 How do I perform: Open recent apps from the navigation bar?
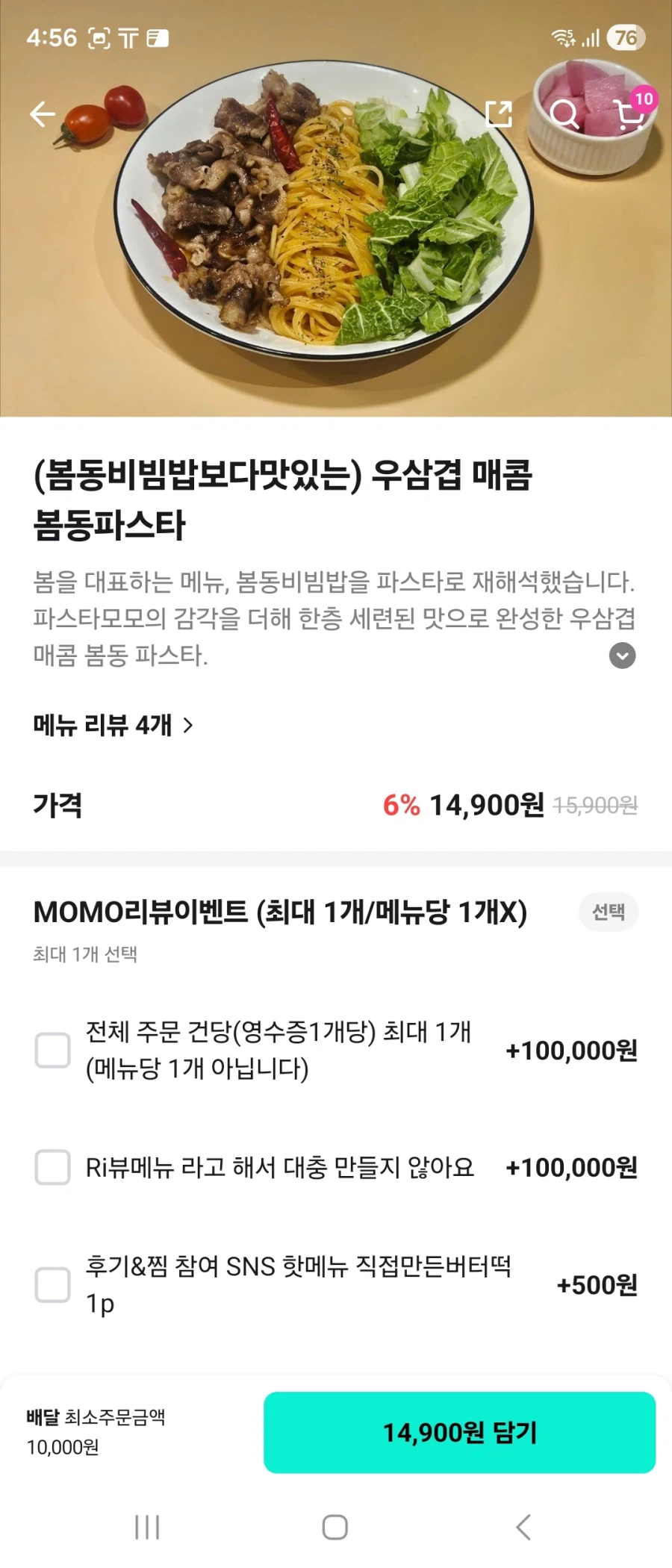point(146,1527)
